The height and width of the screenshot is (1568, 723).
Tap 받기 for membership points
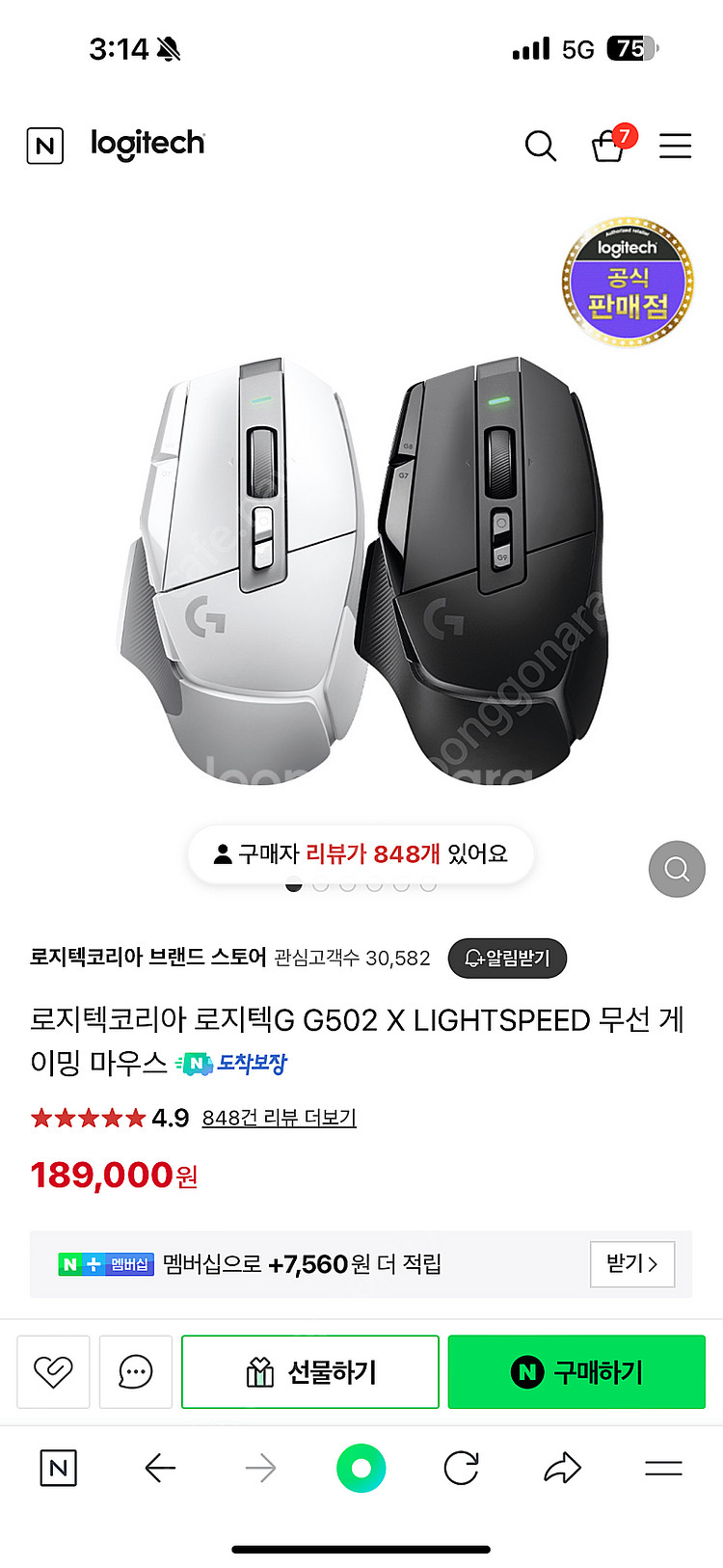631,1264
